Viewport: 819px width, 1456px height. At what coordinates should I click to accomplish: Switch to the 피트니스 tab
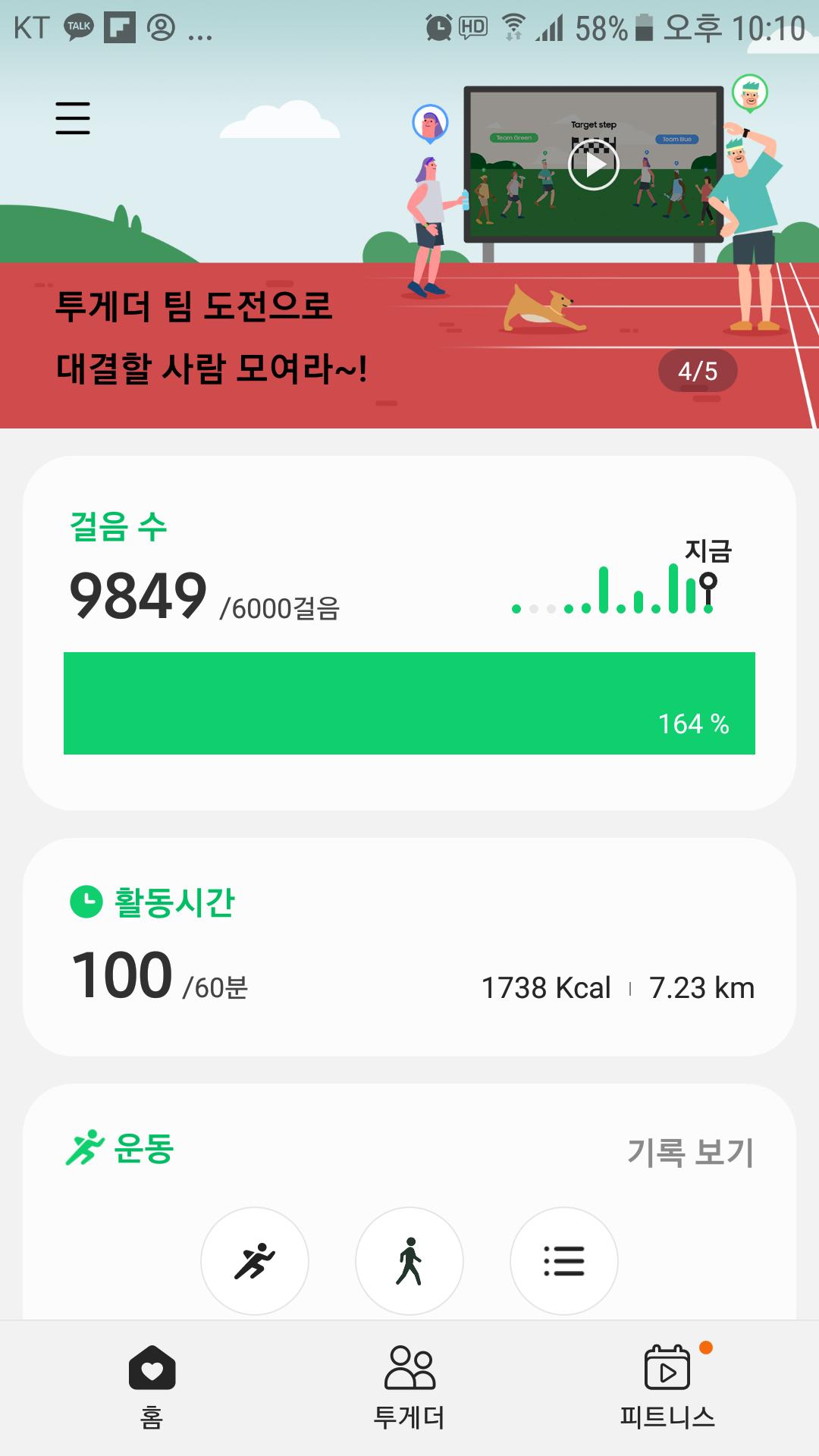click(667, 1386)
